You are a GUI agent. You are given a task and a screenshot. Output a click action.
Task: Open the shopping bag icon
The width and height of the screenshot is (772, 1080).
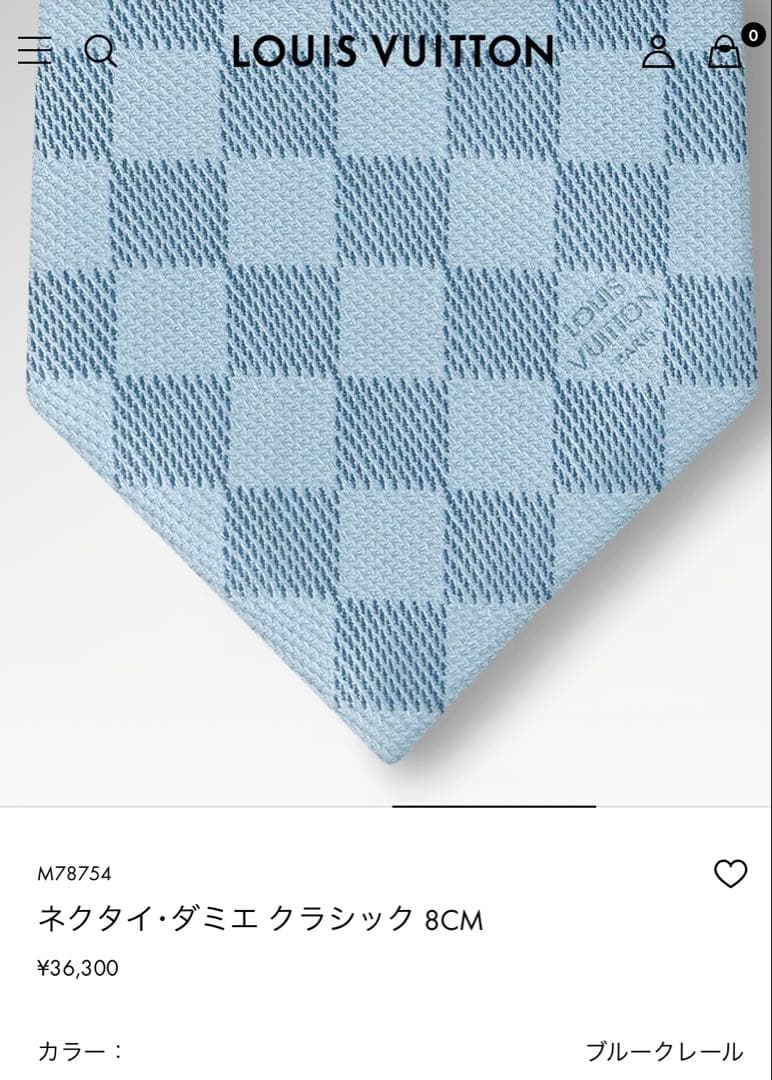click(726, 54)
